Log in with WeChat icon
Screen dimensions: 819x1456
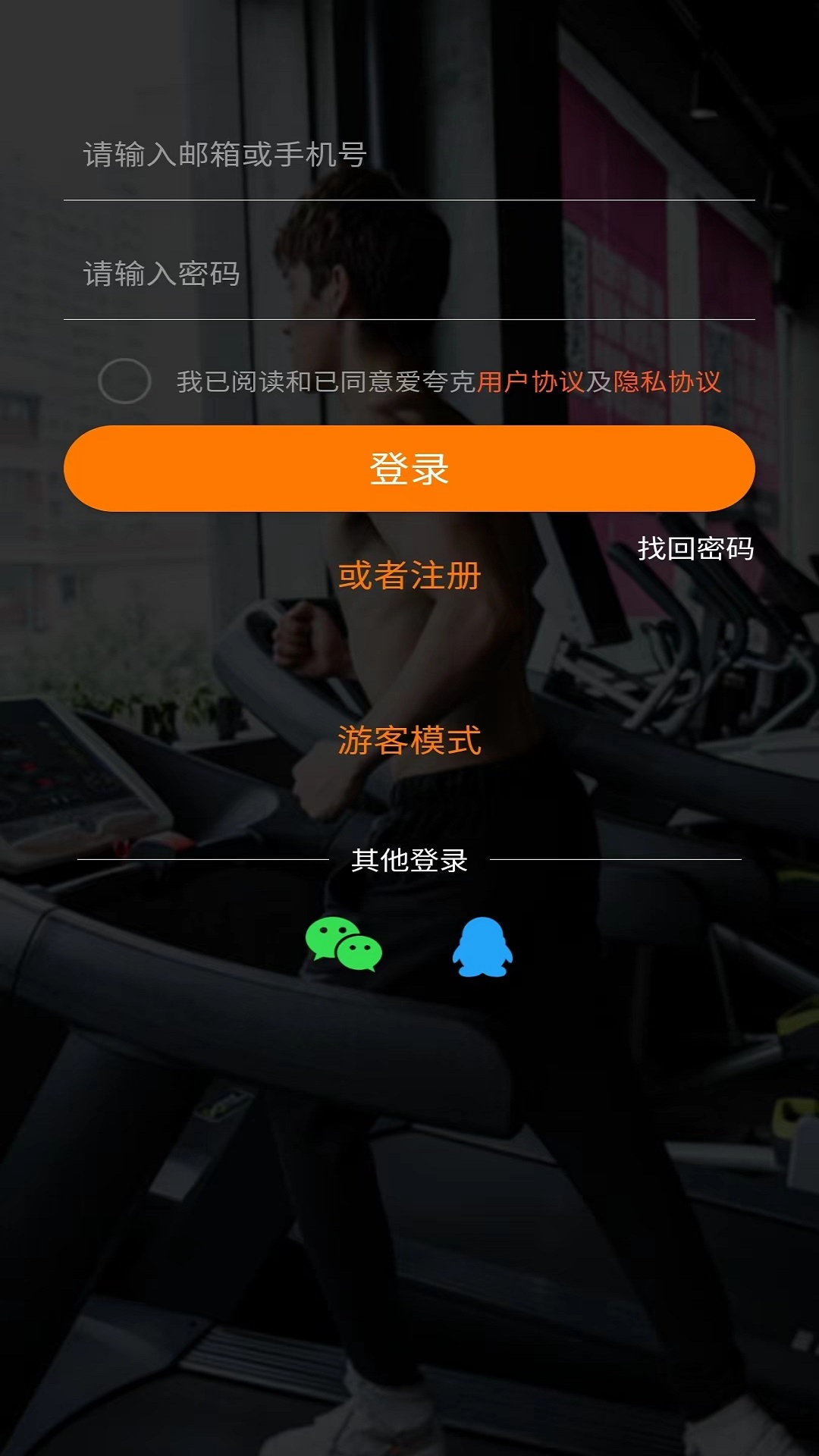click(x=344, y=945)
